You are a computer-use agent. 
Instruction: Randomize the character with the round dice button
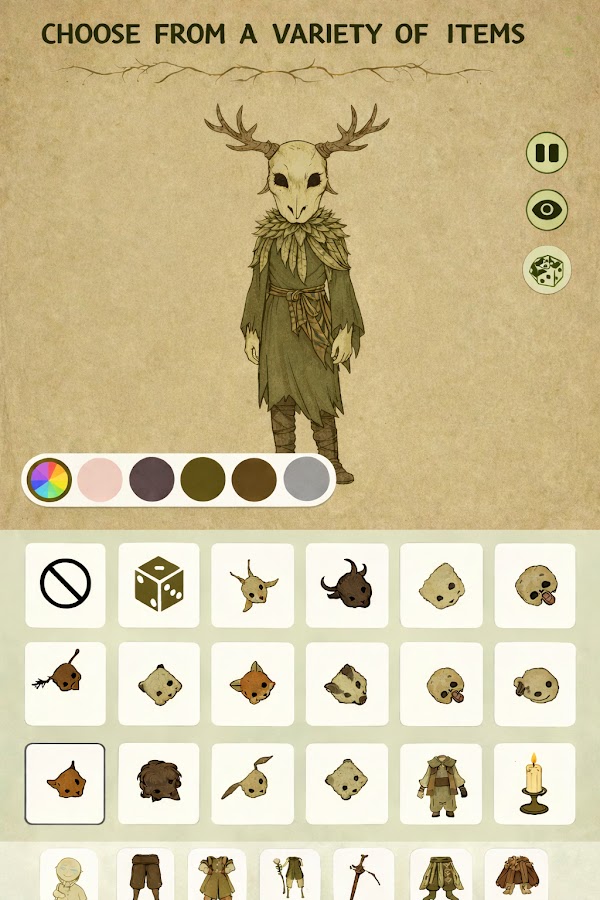click(547, 270)
